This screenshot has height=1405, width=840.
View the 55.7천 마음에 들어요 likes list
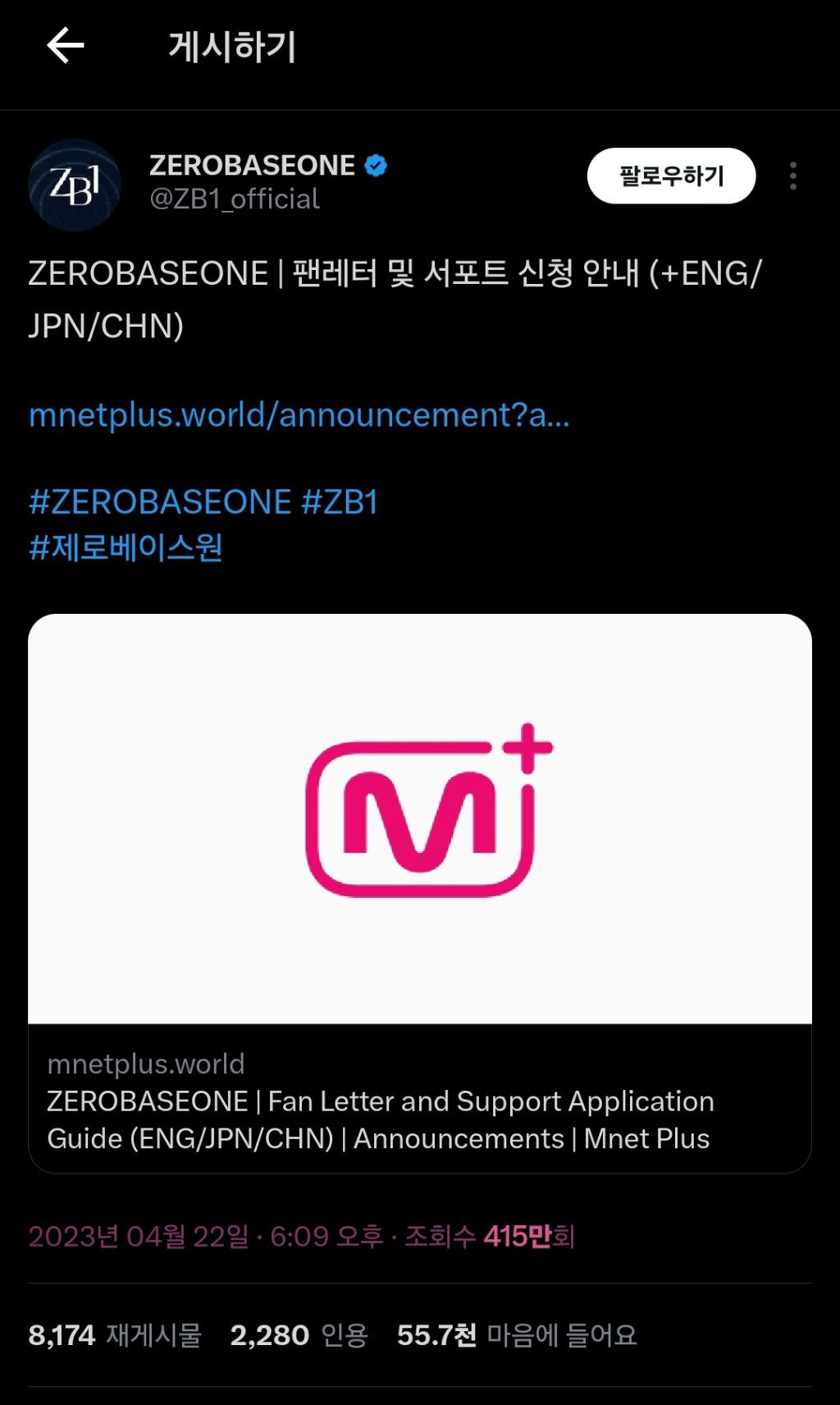click(517, 1335)
